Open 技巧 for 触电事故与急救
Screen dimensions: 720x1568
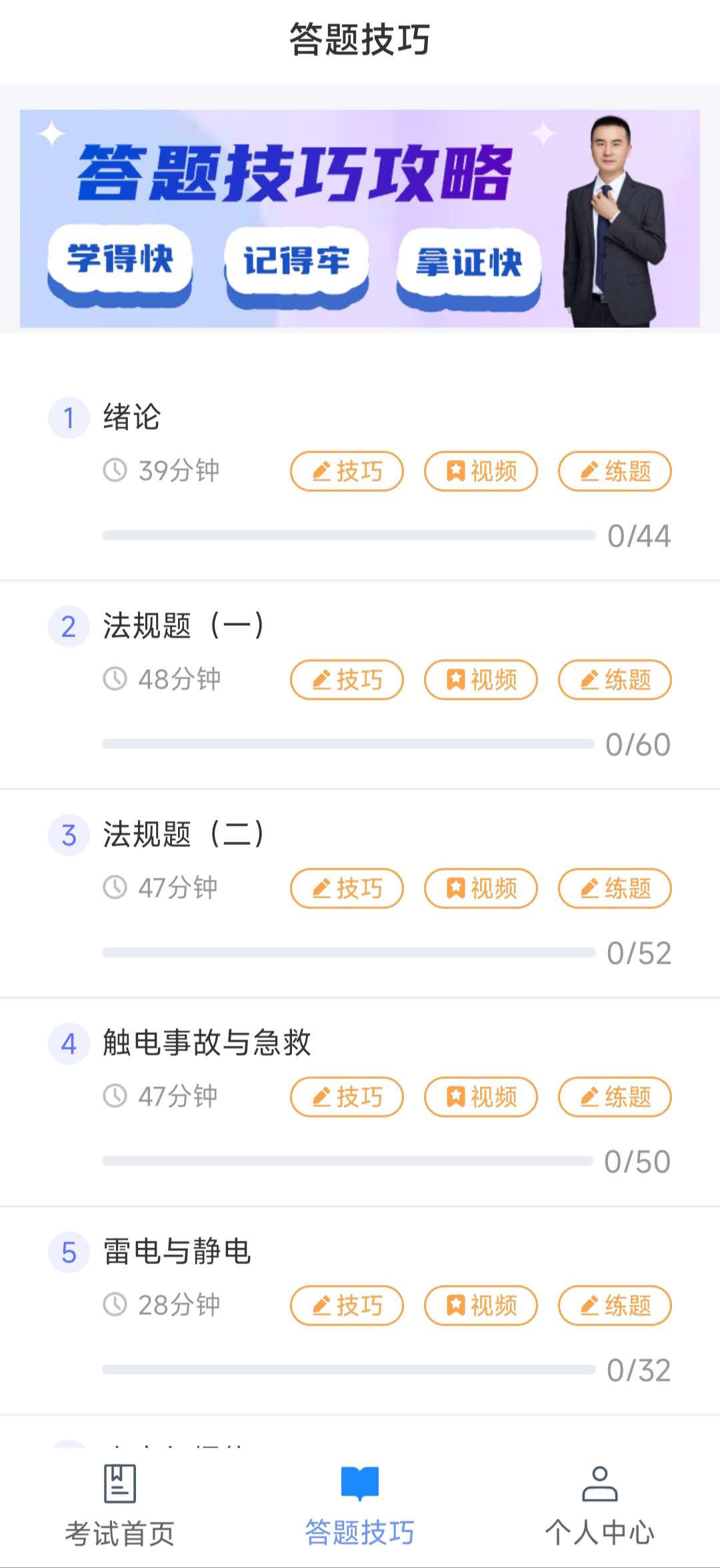[x=347, y=1097]
